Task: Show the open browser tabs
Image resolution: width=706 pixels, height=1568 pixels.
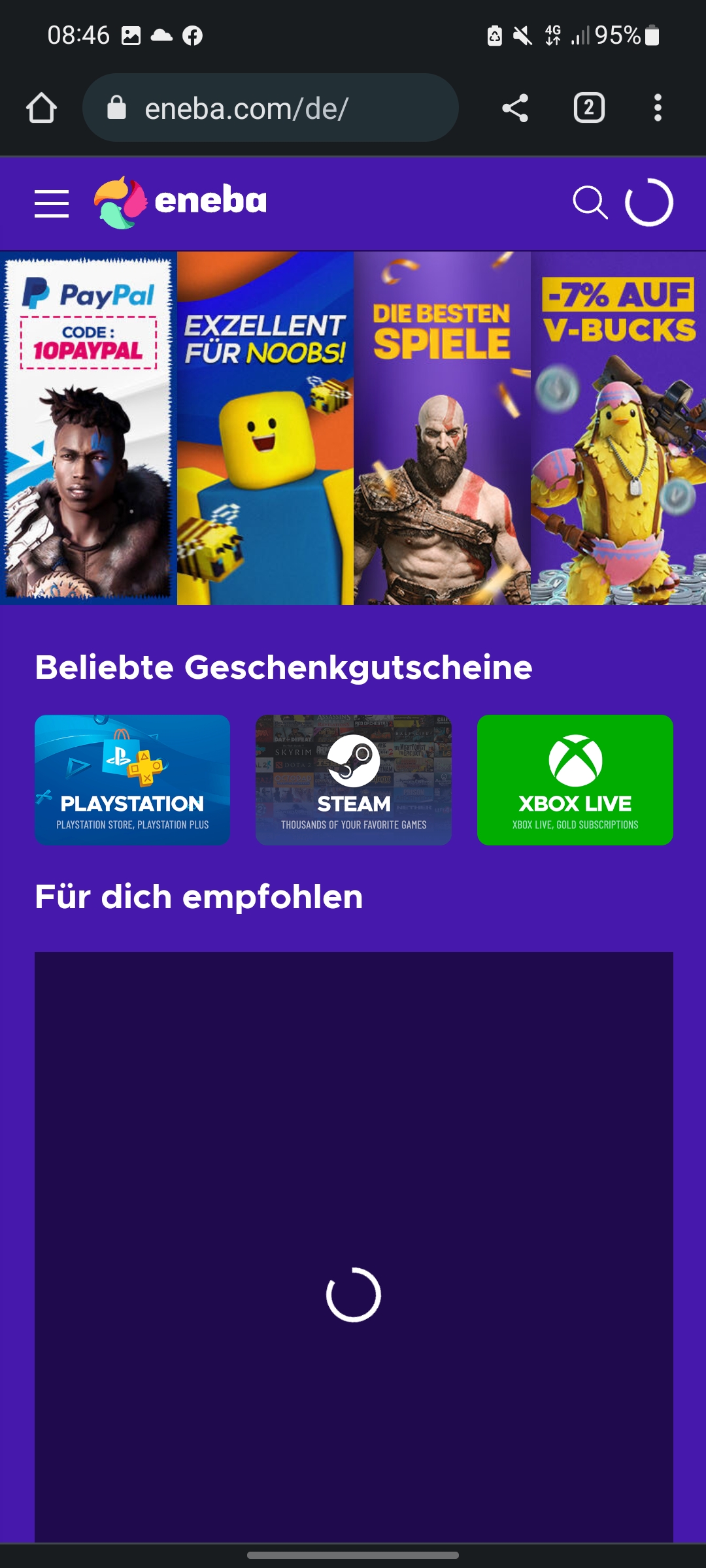Action: [589, 108]
